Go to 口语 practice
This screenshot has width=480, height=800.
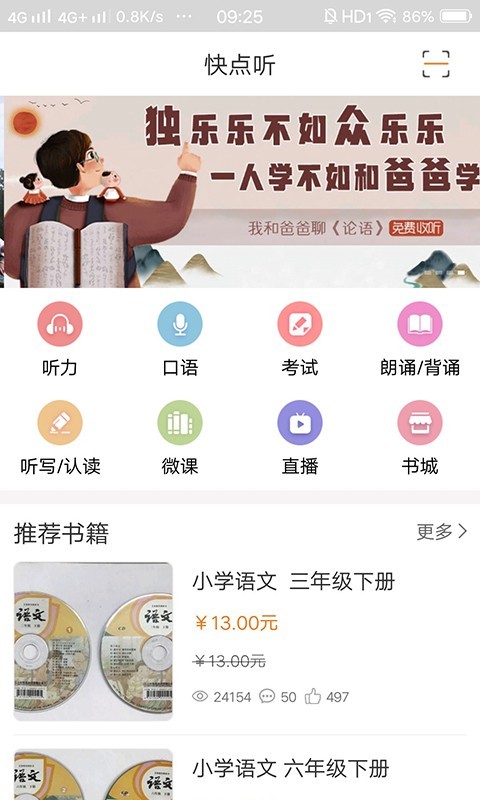[x=180, y=339]
